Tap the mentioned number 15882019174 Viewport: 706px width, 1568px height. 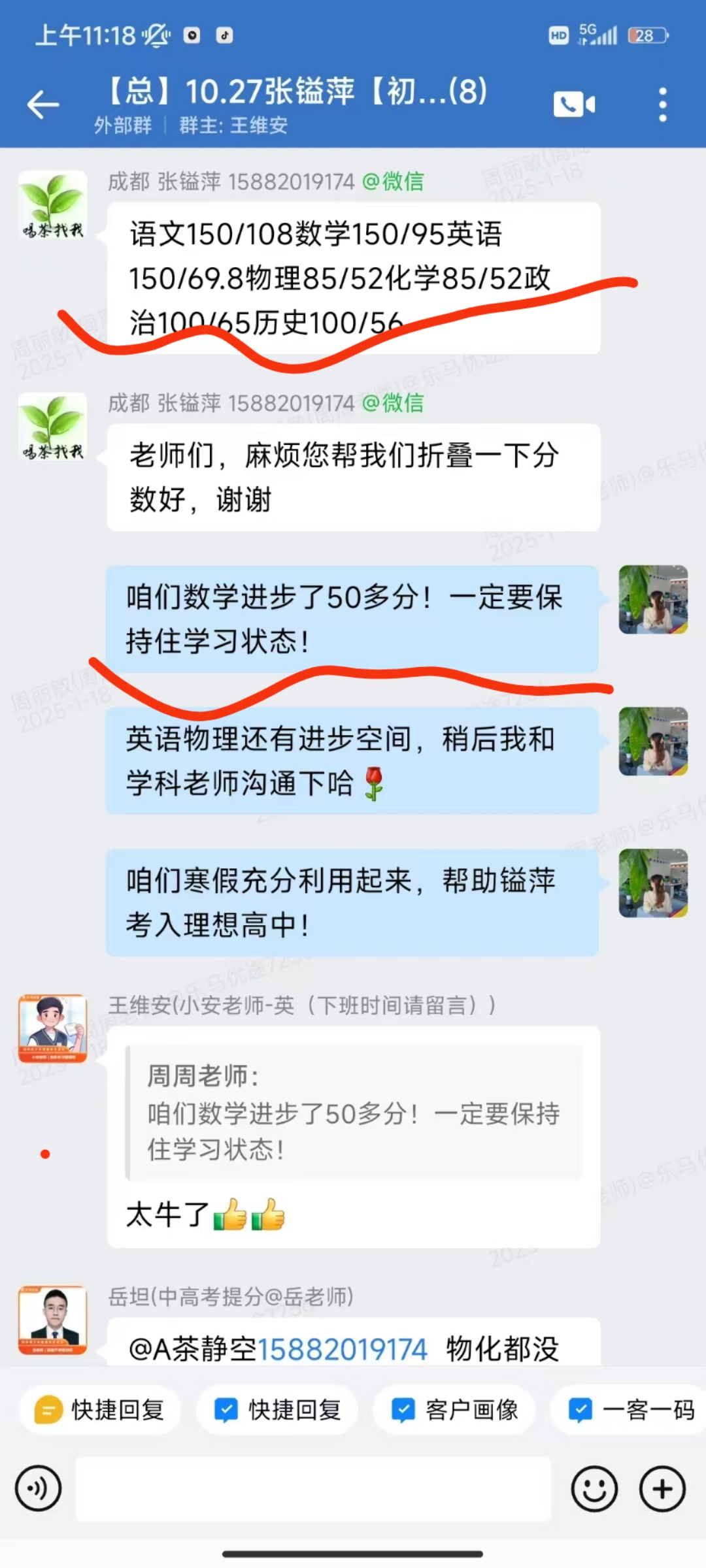click(x=343, y=1349)
